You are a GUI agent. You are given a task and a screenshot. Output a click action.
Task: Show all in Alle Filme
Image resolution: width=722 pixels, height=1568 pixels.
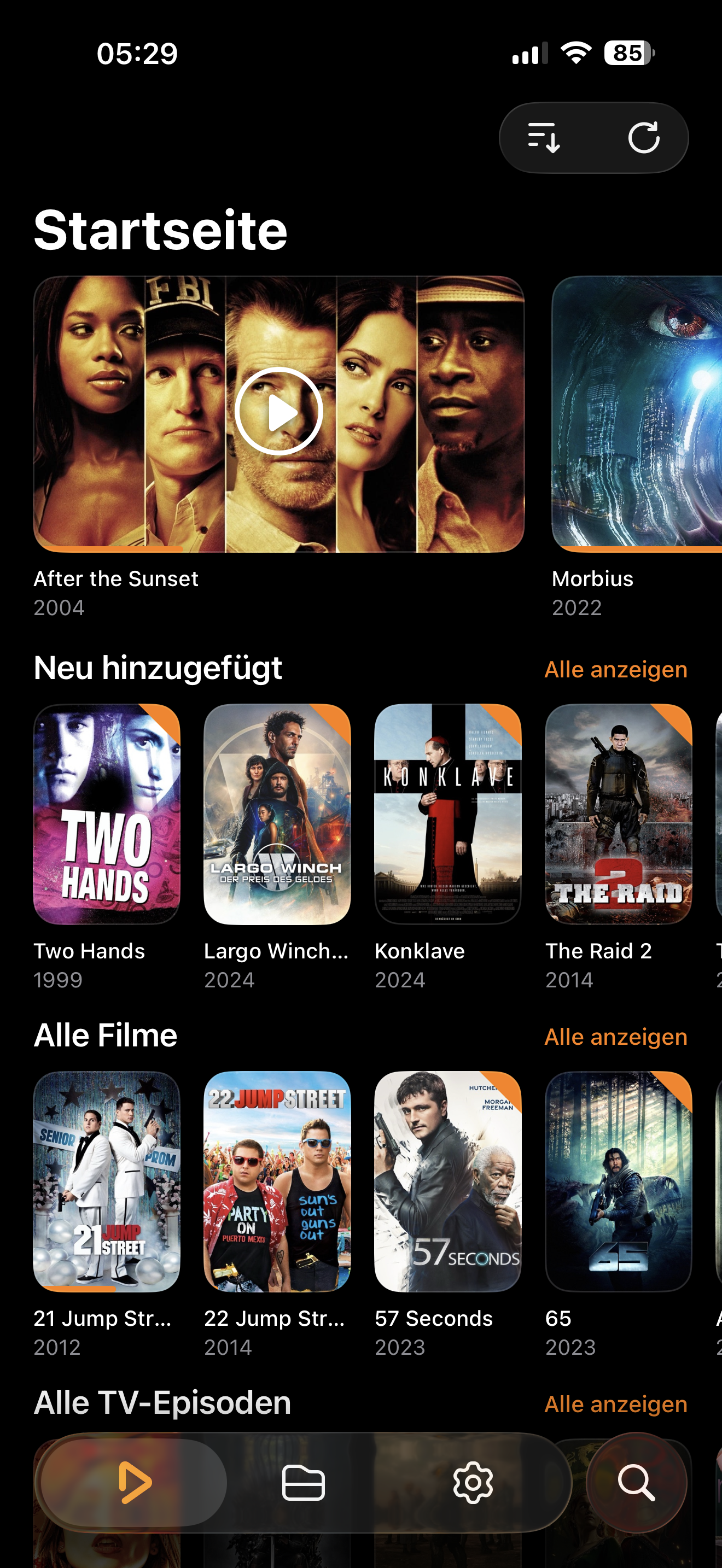(615, 1037)
